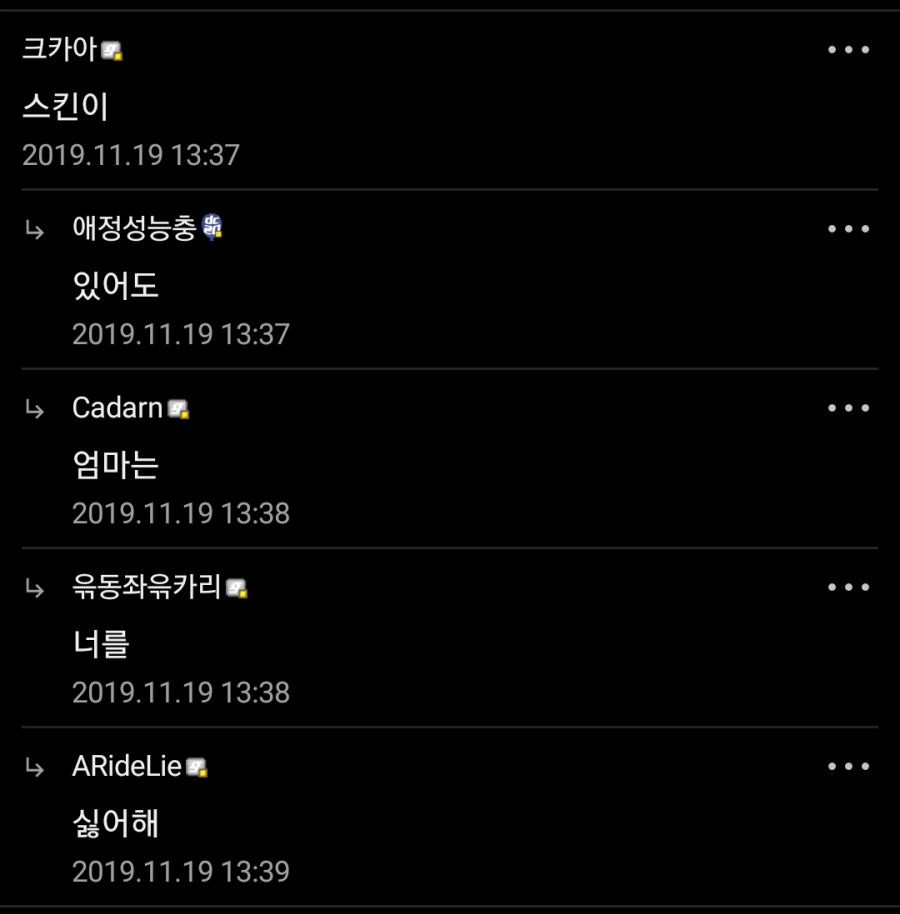
Task: Open the more options menu on 크카아's comment
Action: [849, 50]
